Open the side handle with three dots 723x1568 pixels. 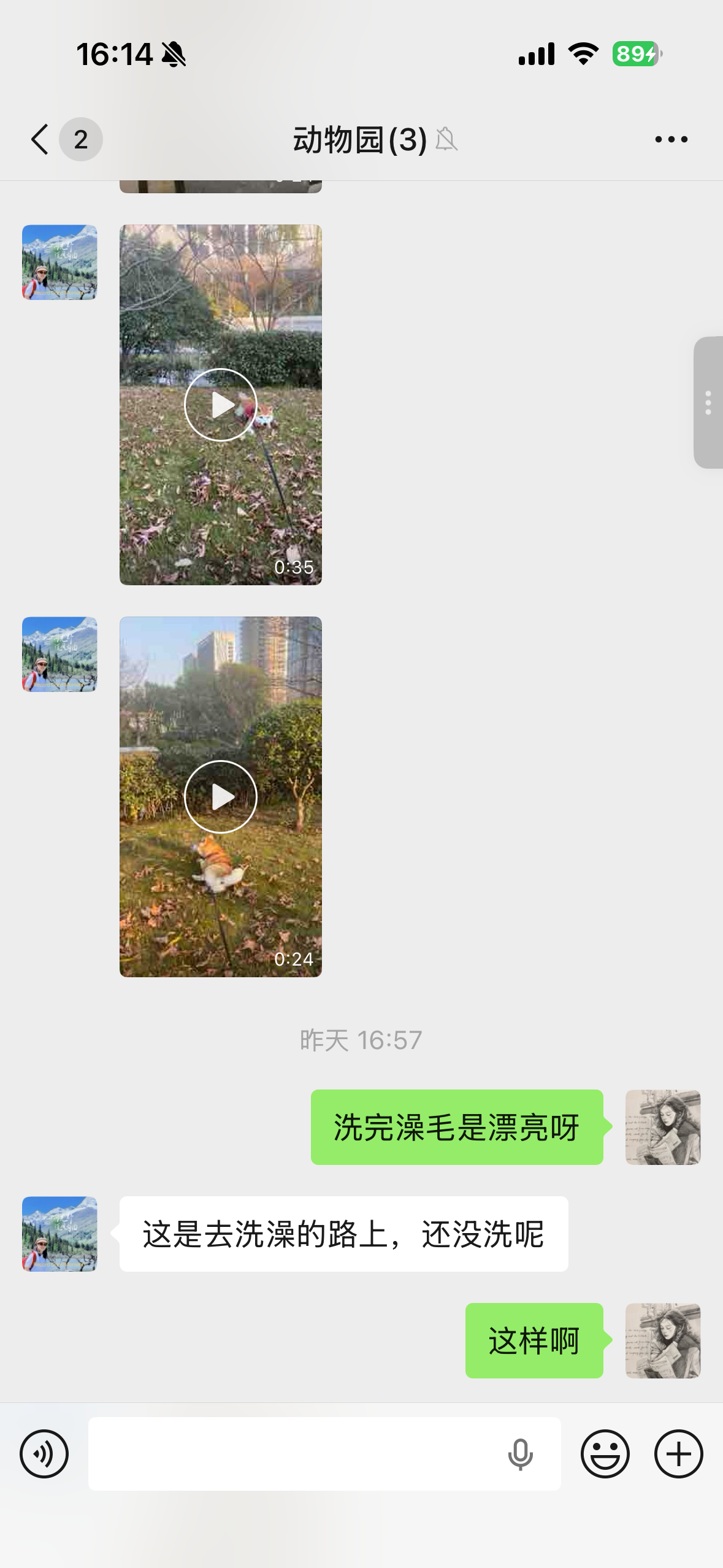708,402
